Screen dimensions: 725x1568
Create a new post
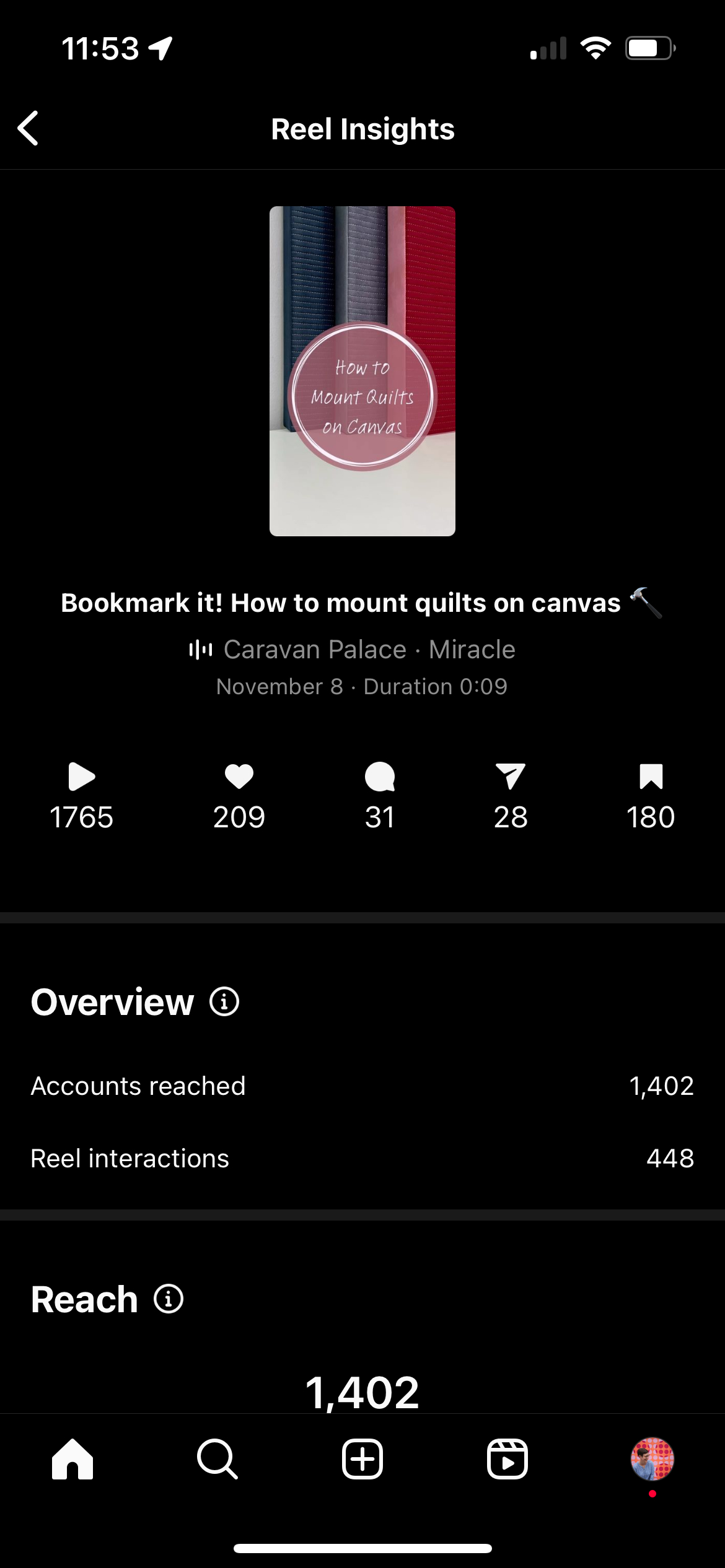[362, 1459]
